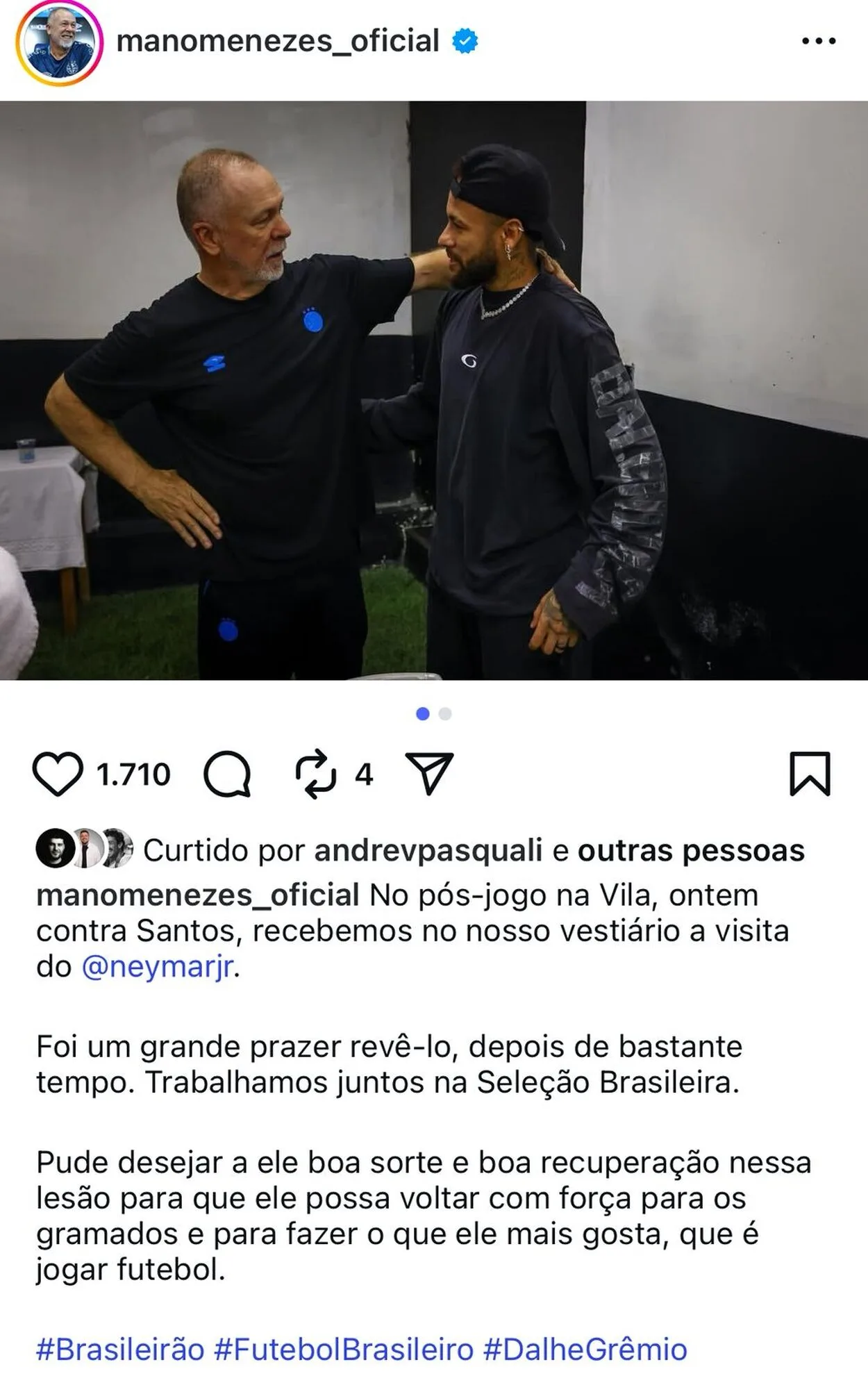
Task: Open the #FutebolBrasileiro hashtag
Action: tap(344, 1350)
